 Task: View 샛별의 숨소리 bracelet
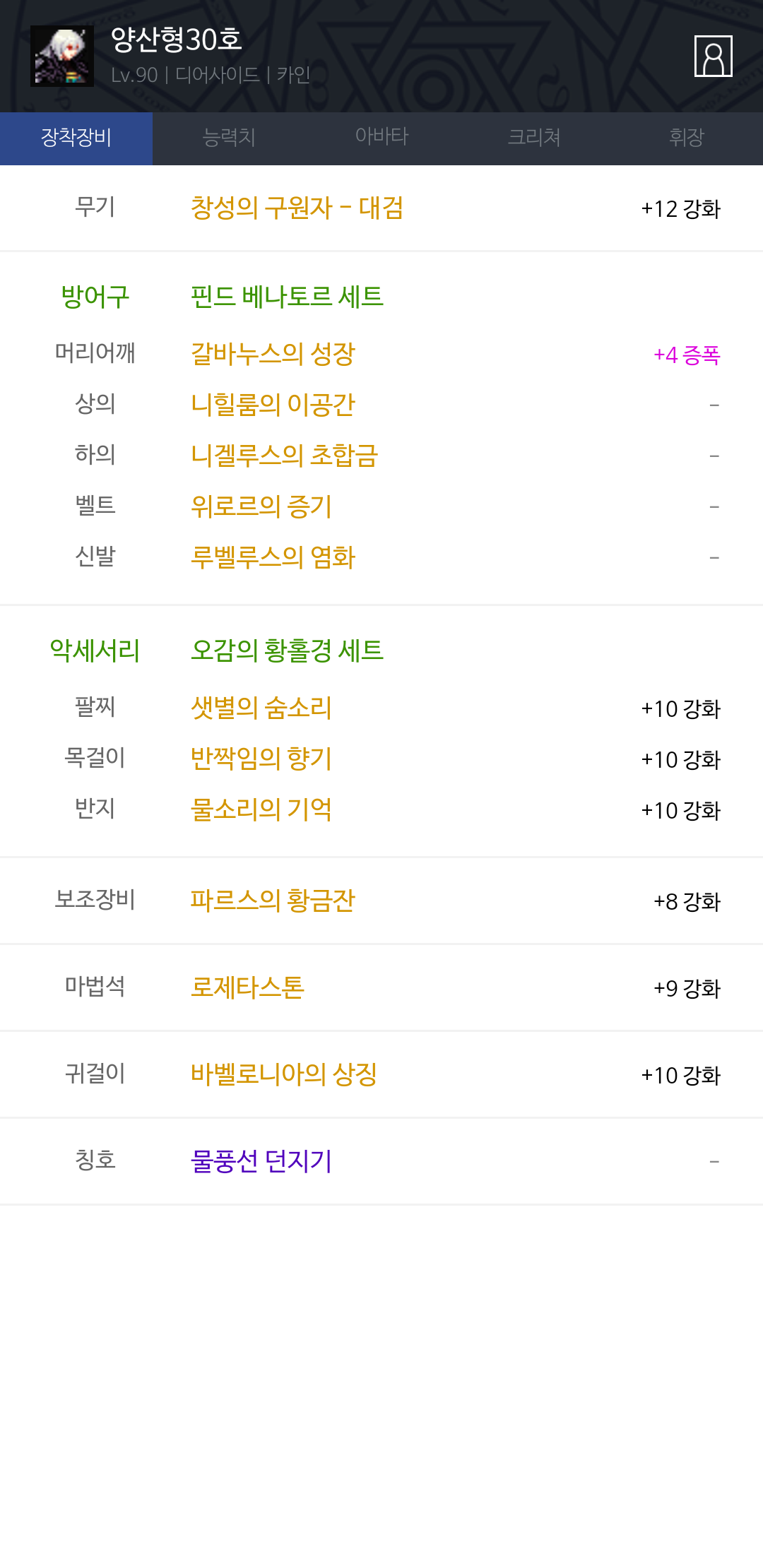coord(261,708)
